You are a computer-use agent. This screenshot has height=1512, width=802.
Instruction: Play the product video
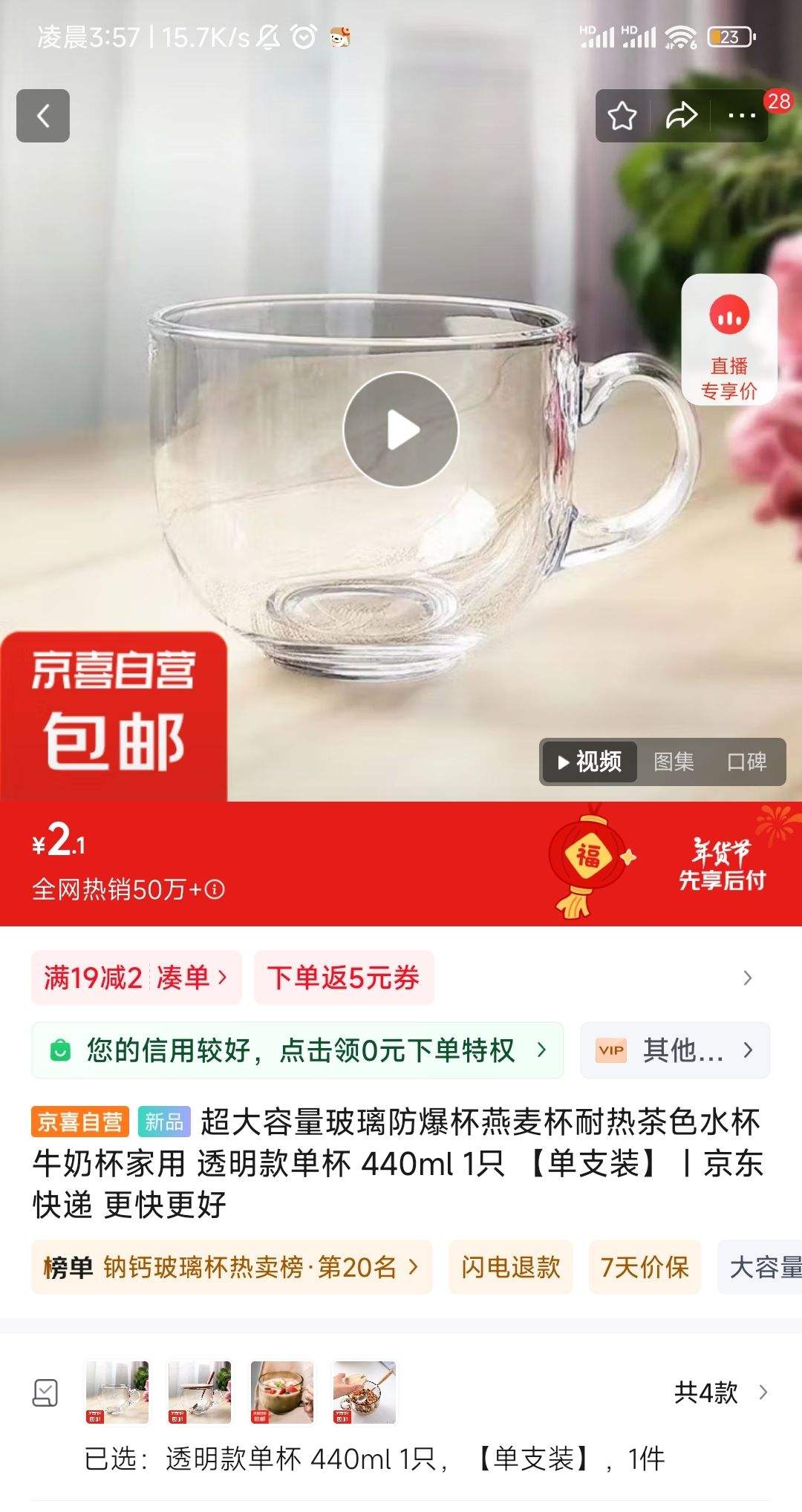[401, 431]
